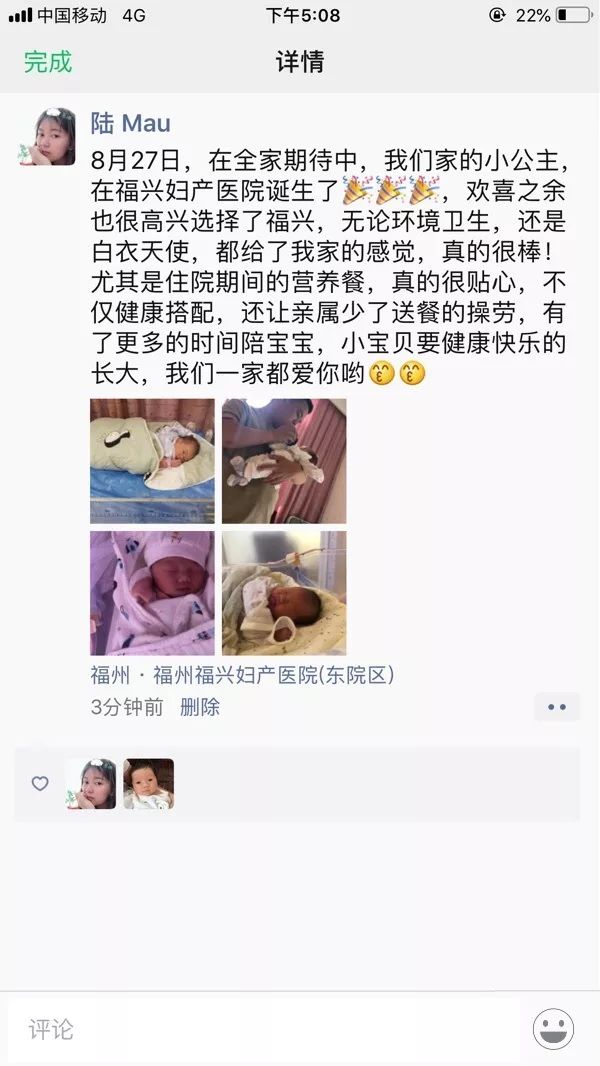Open the like/comment popup with two dots
The width and height of the screenshot is (600, 1066).
point(556,707)
